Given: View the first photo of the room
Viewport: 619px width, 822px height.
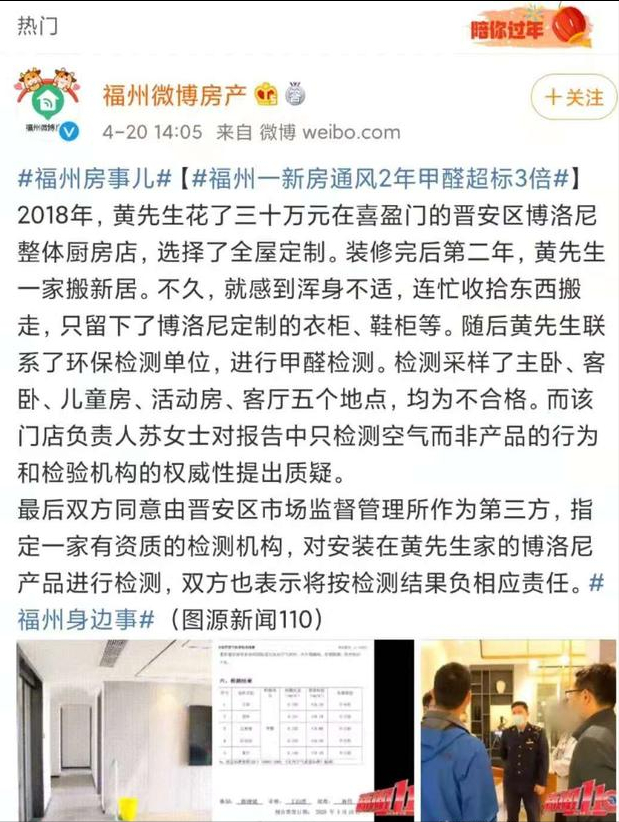Looking at the screenshot, I should (114, 730).
